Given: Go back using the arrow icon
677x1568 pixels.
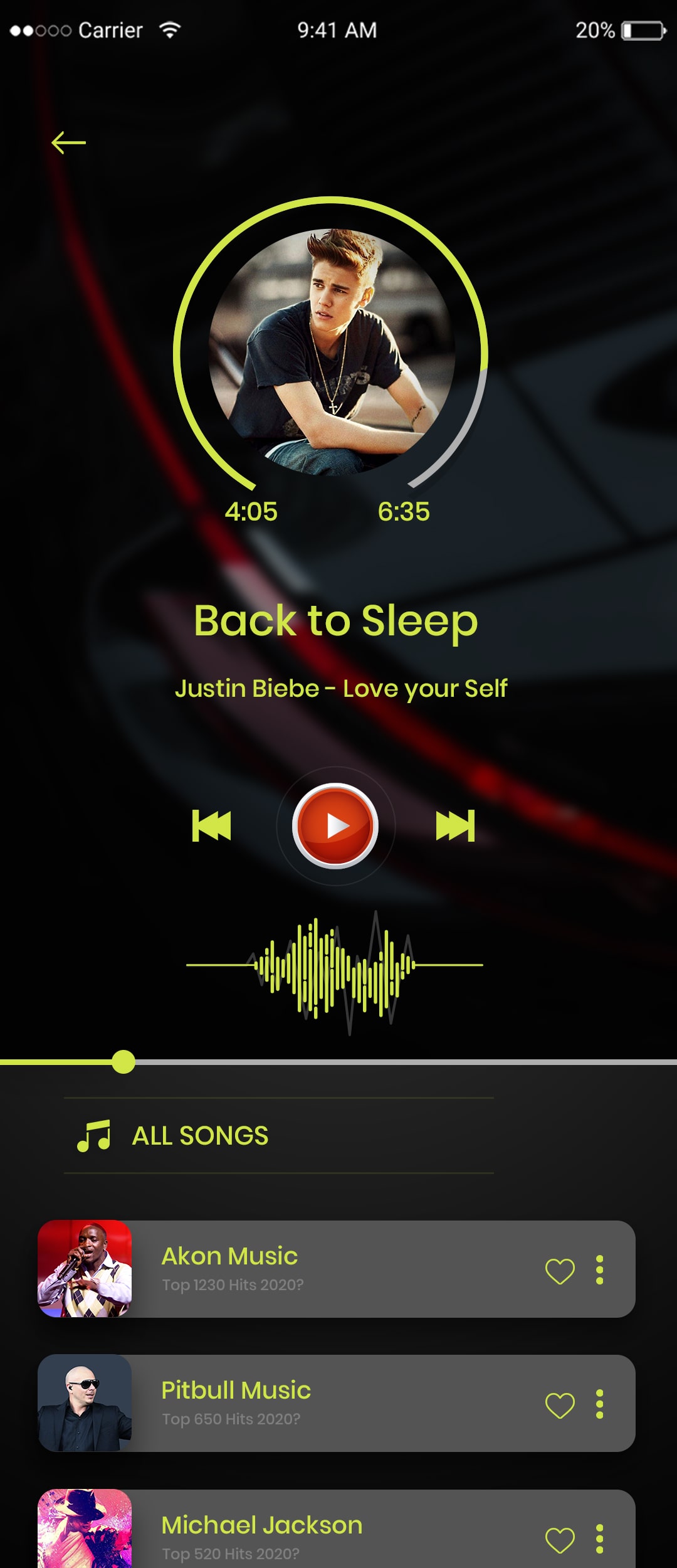Looking at the screenshot, I should click(68, 143).
